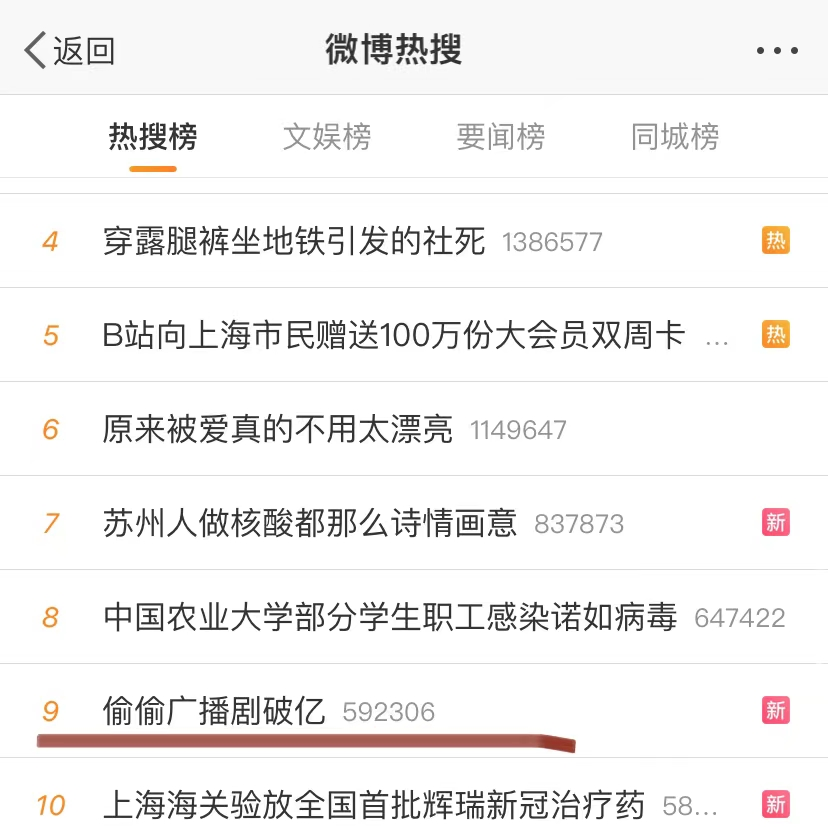Tap 苏州人做核酸都那么诗情画意

(310, 523)
